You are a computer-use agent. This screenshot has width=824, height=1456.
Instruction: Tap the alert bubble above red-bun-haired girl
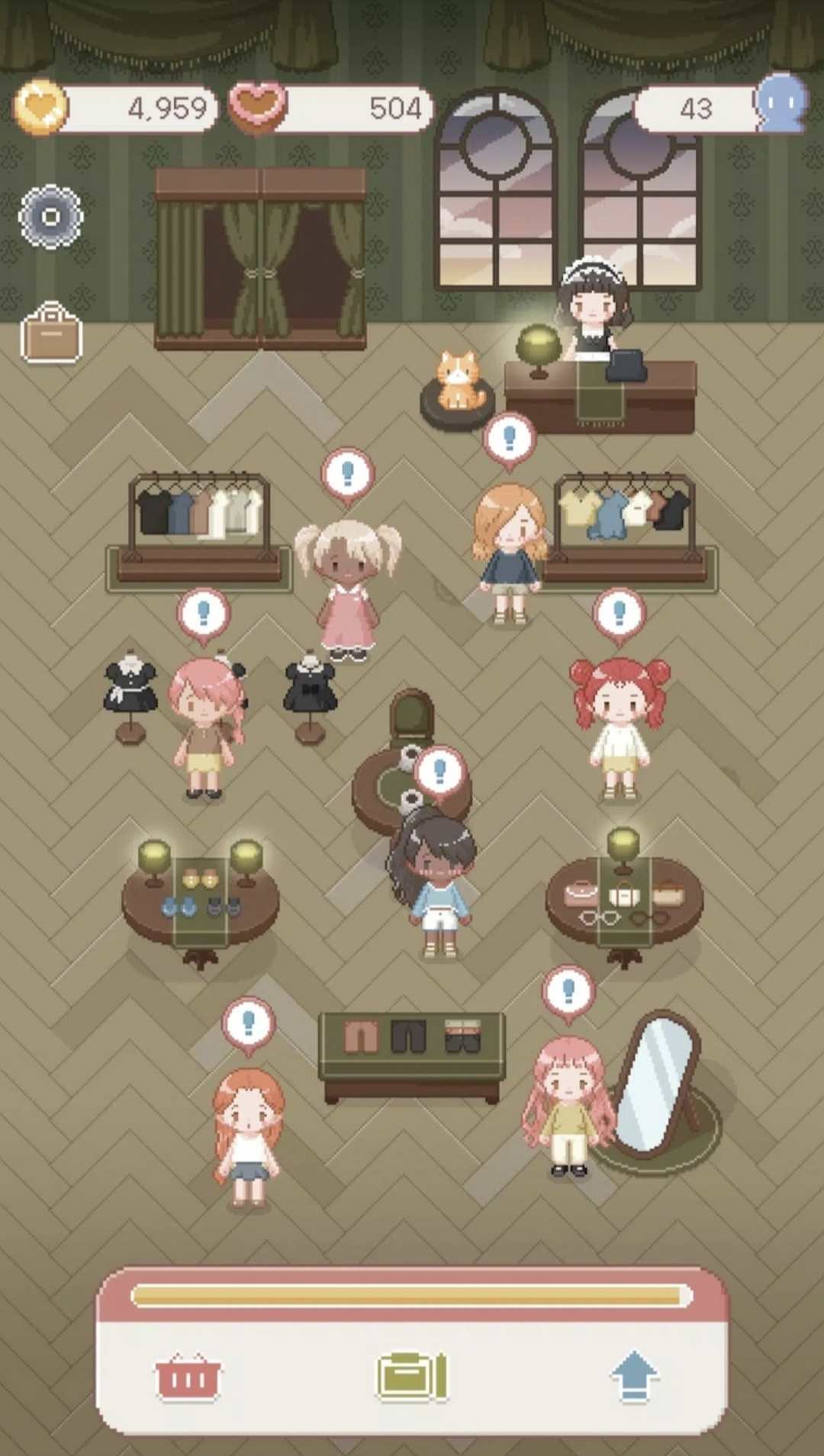620,614
